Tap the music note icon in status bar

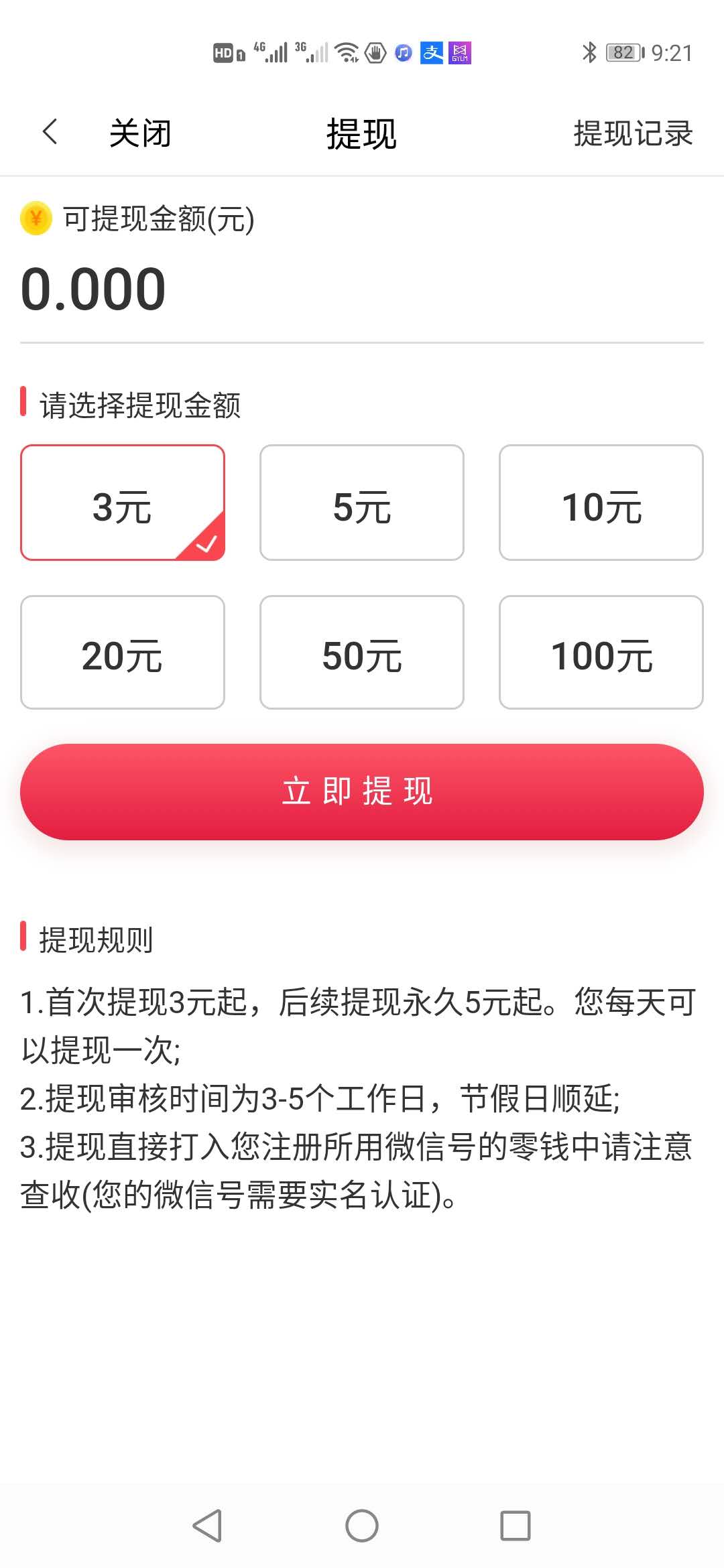(402, 53)
